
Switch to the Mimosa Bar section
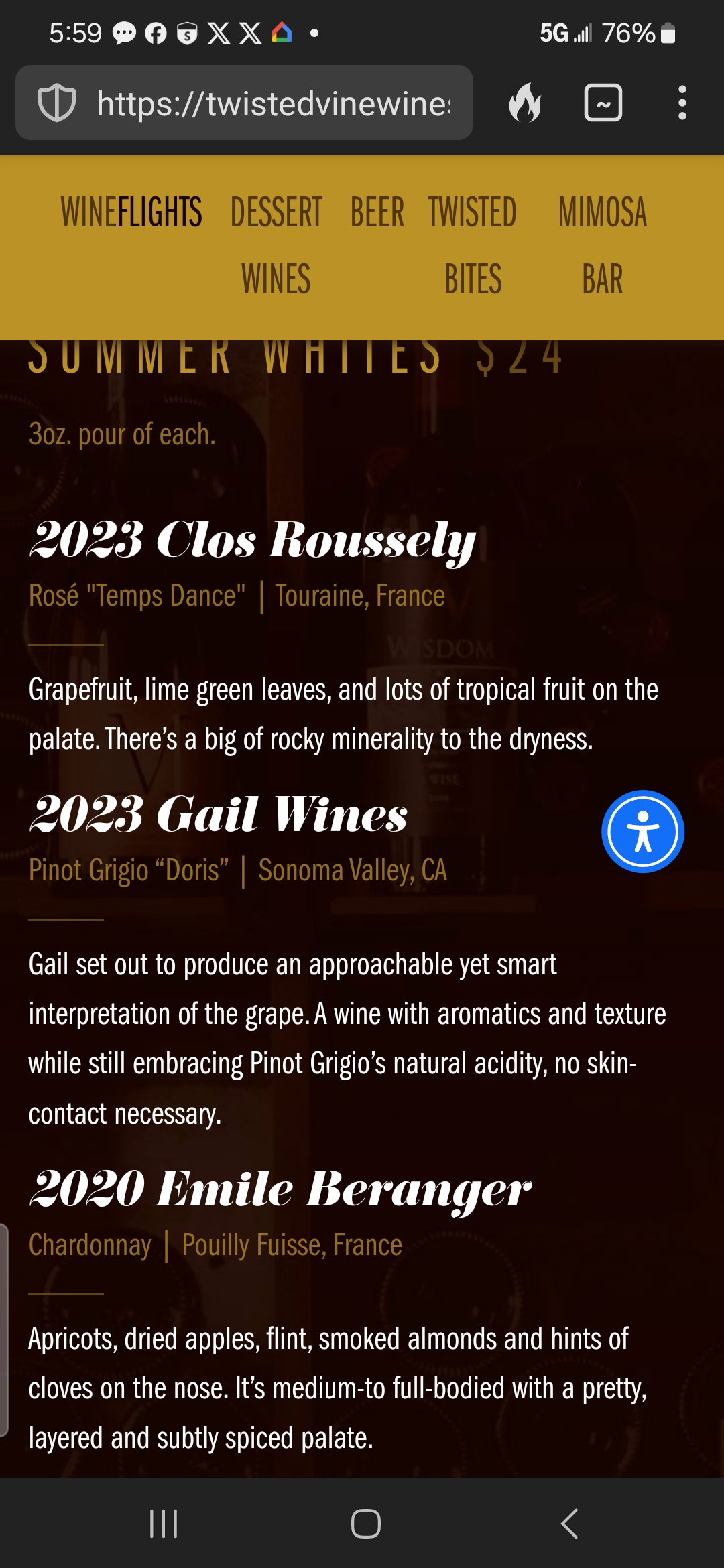(603, 245)
